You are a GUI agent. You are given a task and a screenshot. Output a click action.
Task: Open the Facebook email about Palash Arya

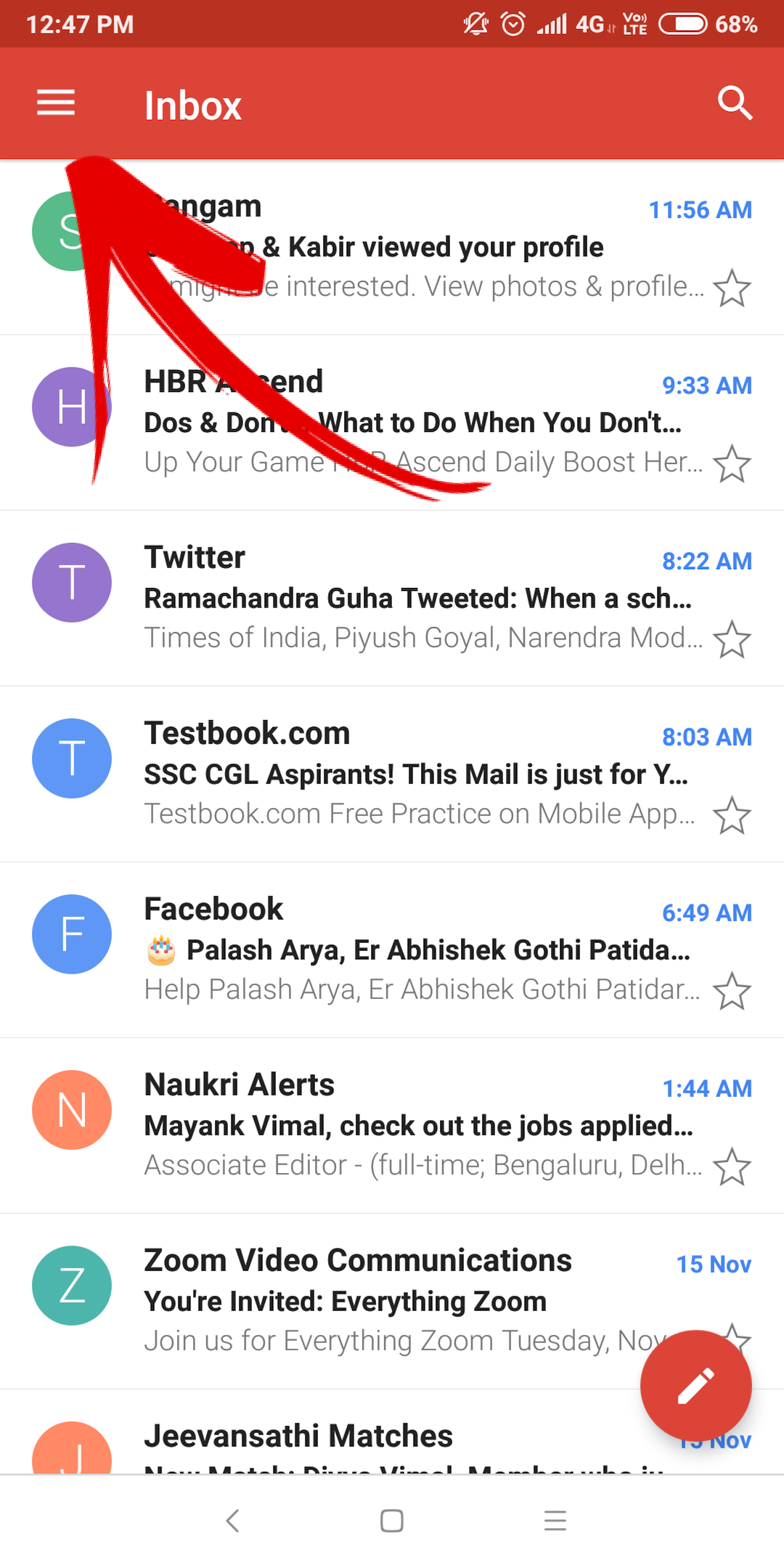(392, 950)
